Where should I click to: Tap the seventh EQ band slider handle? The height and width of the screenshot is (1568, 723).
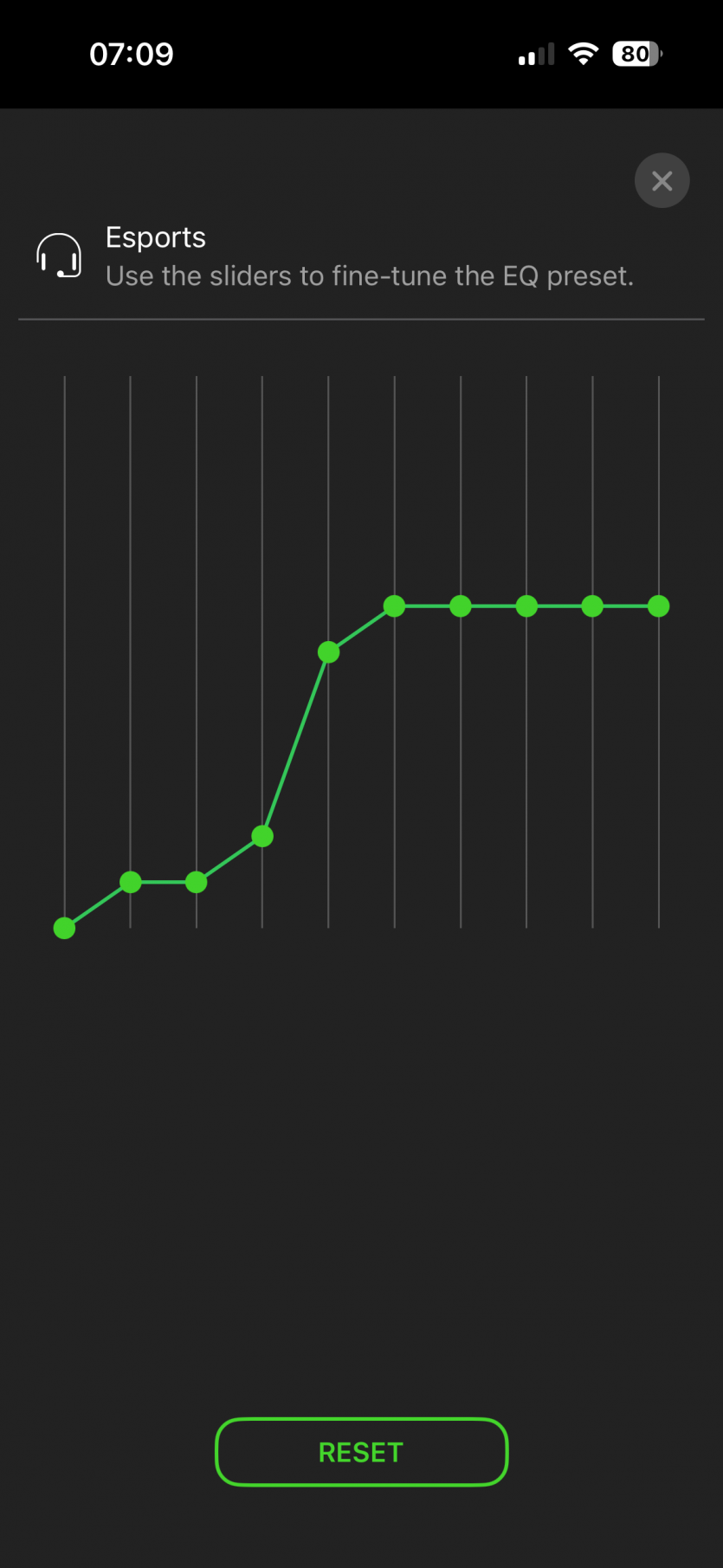461,606
